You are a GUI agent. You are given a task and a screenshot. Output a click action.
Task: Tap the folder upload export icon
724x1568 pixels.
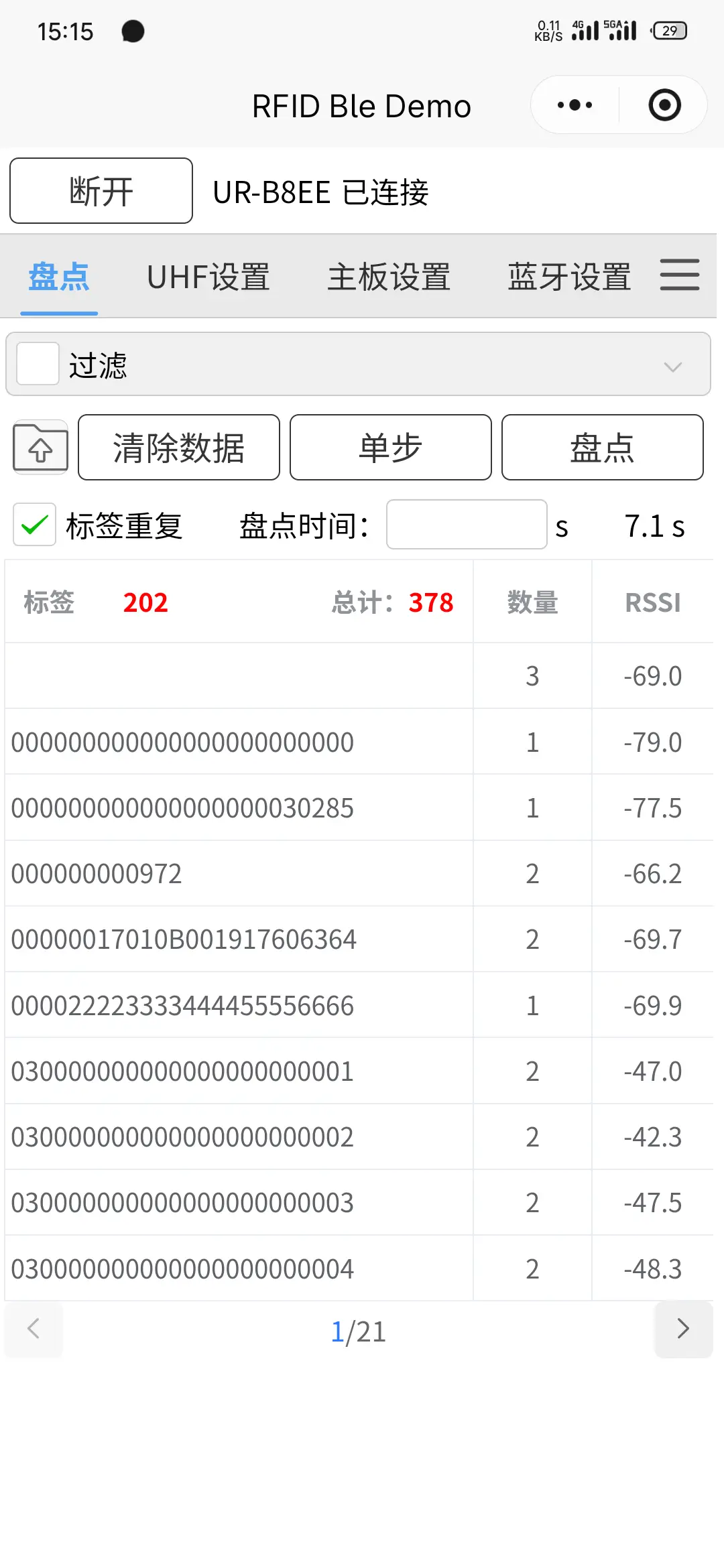[x=41, y=447]
